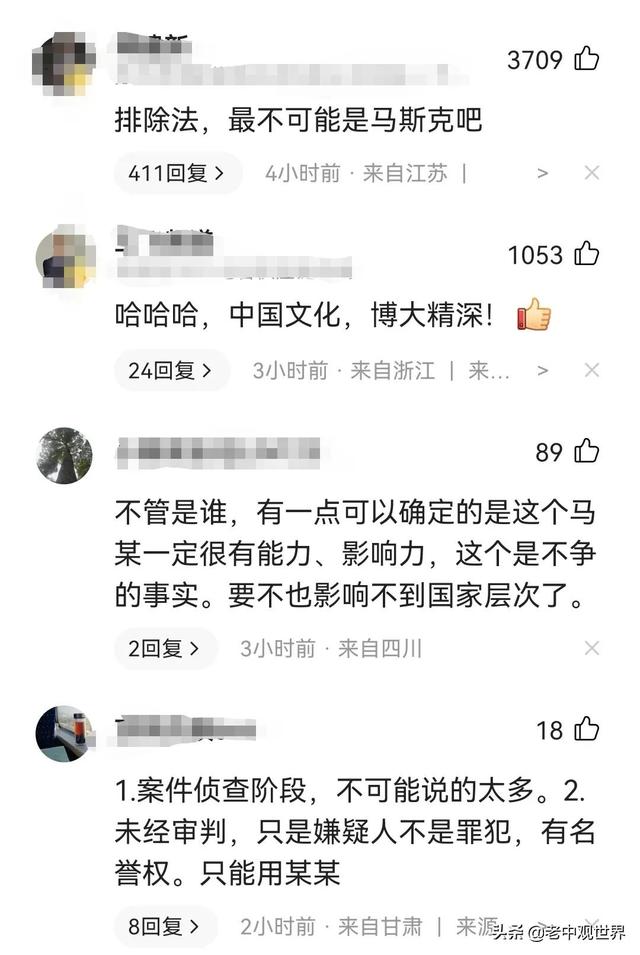Like the comment with 89 likes
The width and height of the screenshot is (640, 955).
(587, 452)
